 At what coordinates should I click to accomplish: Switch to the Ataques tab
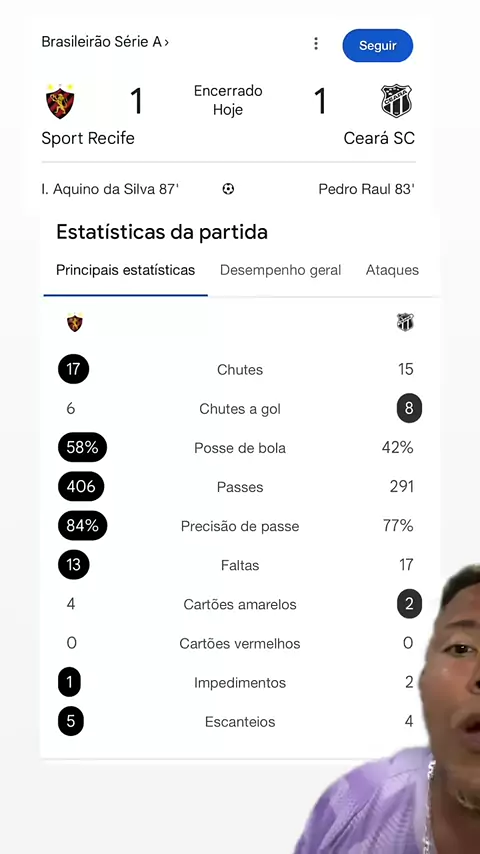(x=392, y=270)
